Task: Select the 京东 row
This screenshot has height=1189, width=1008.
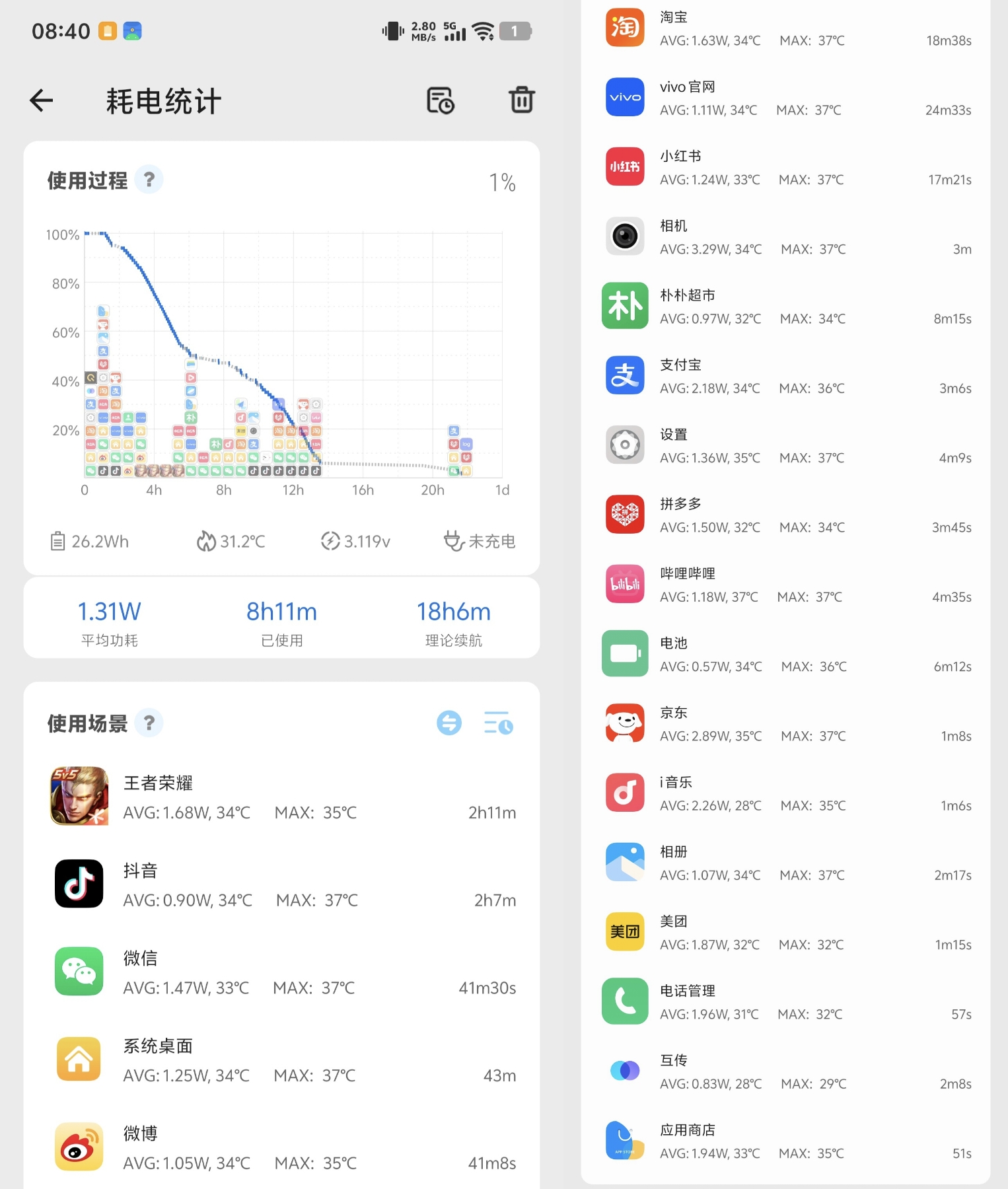Action: [786, 724]
